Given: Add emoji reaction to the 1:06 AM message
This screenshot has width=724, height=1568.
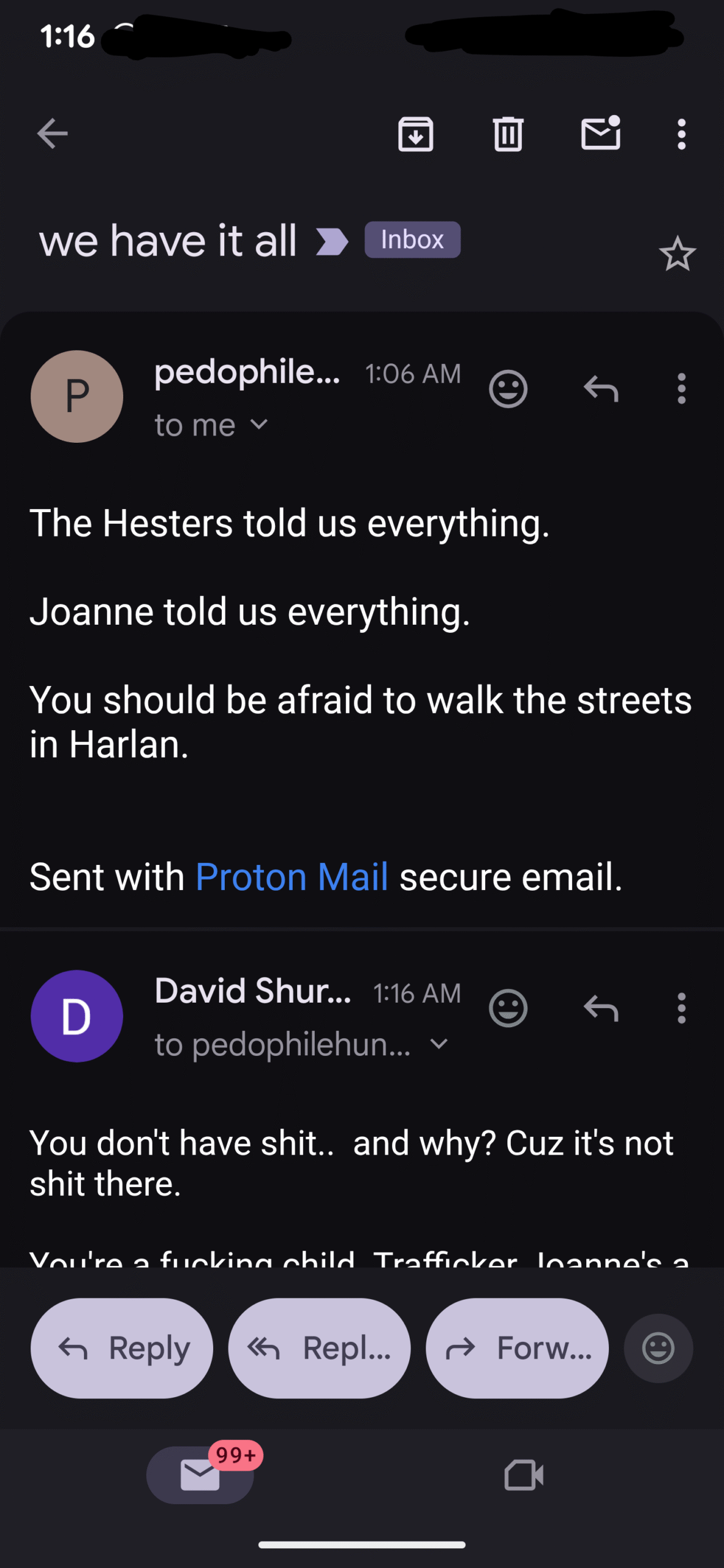Looking at the screenshot, I should click(508, 389).
